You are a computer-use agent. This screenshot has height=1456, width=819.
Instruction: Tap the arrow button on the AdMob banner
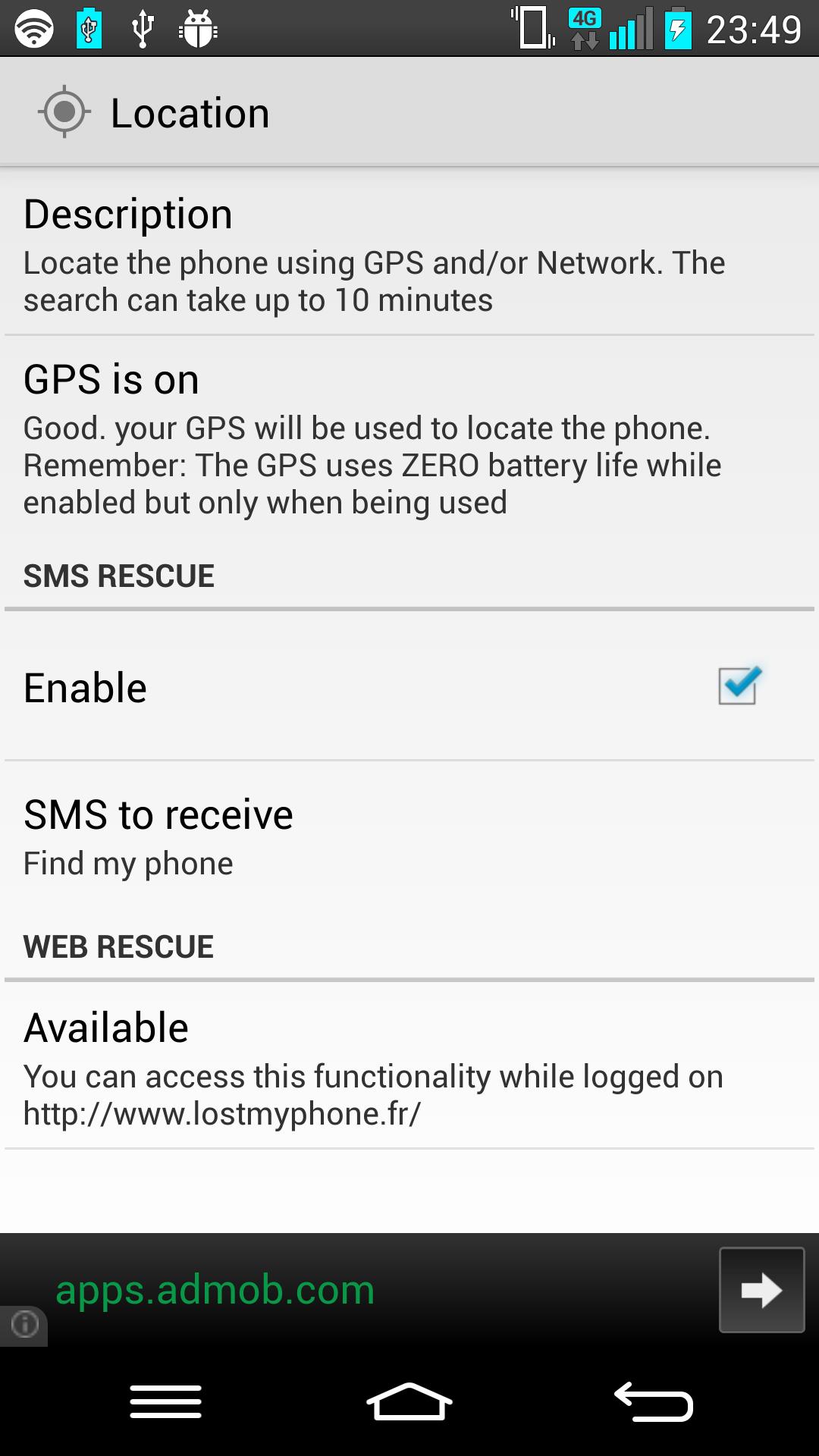761,1290
